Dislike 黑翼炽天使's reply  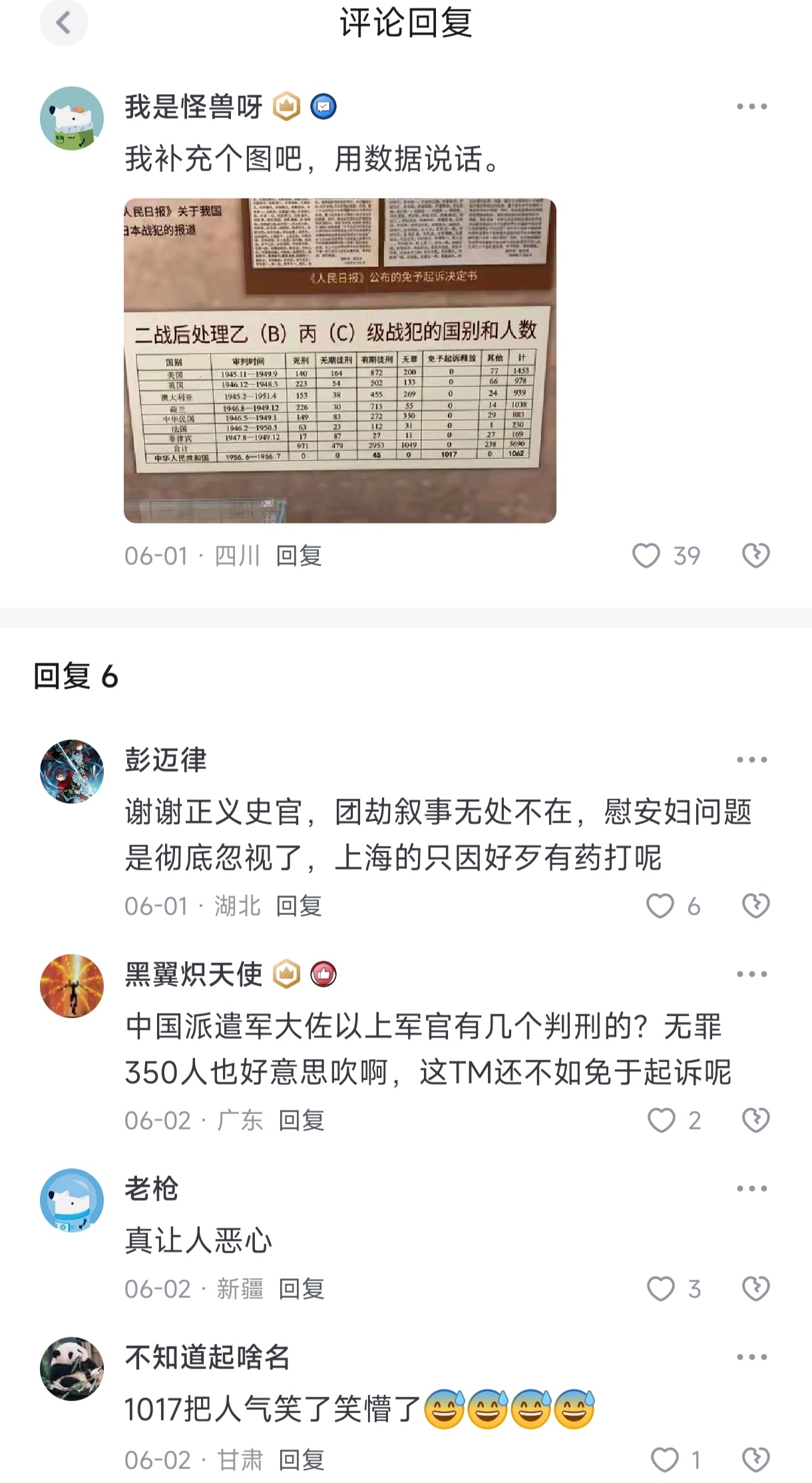coord(755,1120)
